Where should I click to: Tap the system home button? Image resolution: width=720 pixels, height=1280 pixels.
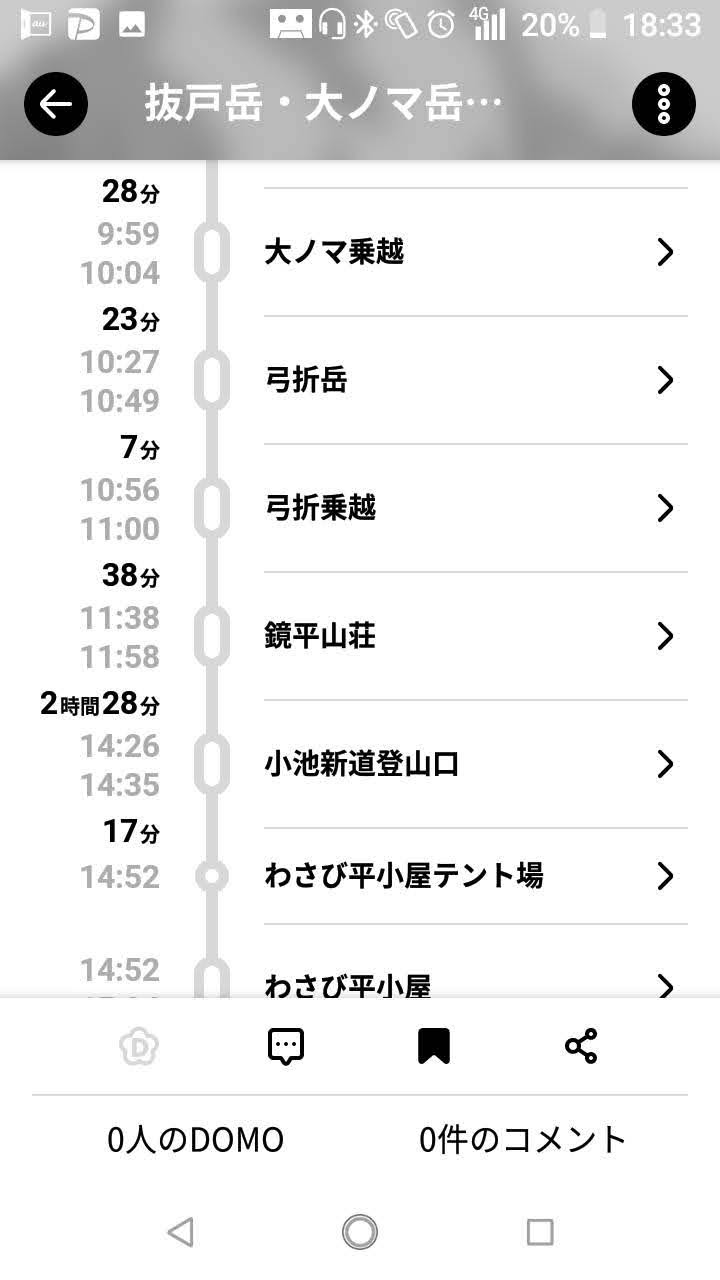[360, 1232]
